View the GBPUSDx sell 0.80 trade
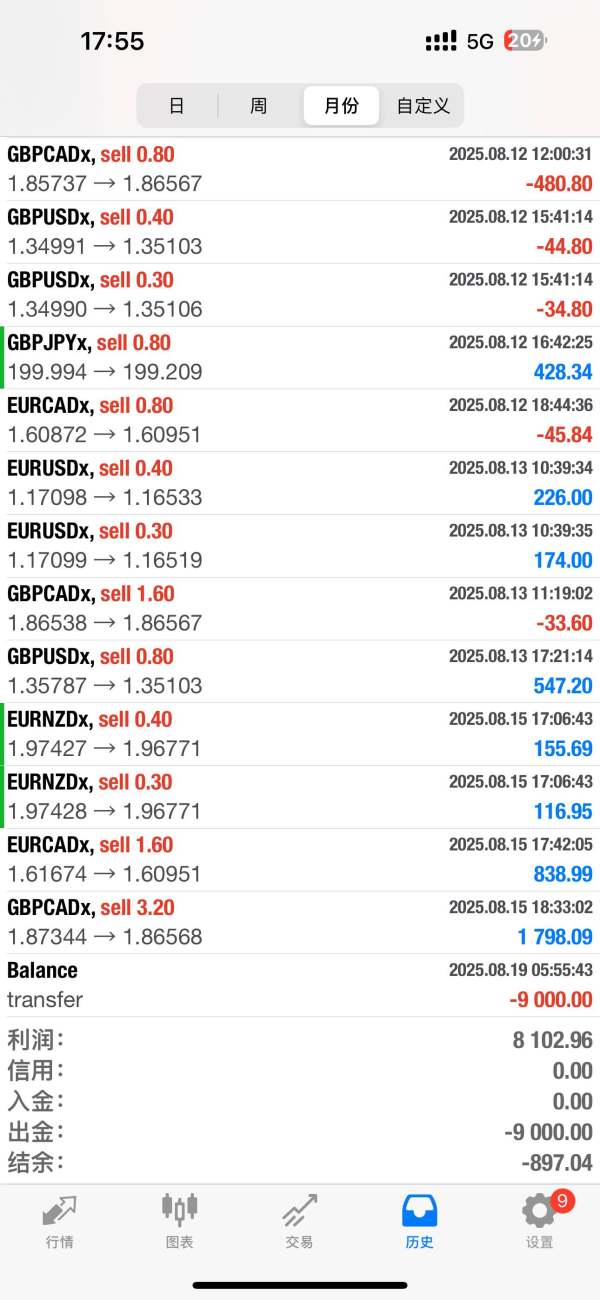 [300, 671]
